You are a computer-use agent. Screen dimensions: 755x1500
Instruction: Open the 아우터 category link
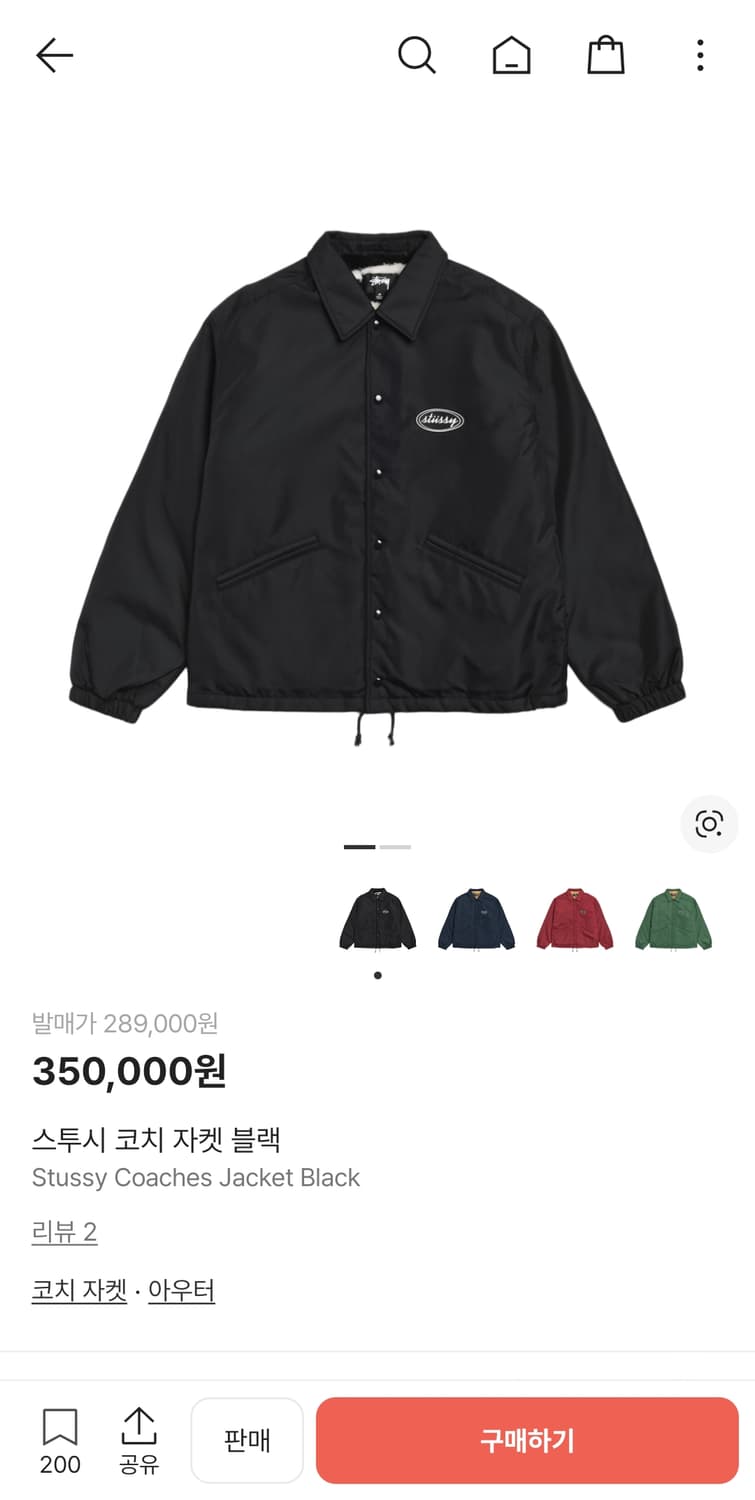(181, 1290)
